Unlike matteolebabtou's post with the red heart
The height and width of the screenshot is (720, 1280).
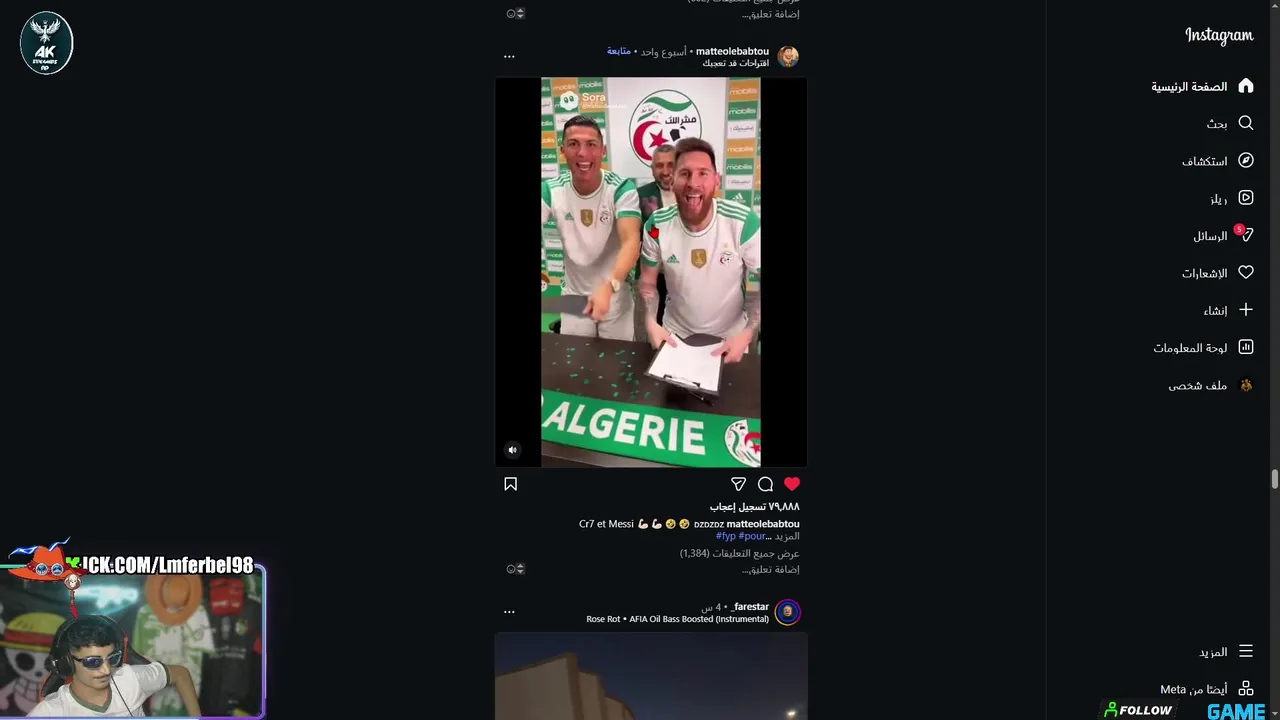(791, 484)
